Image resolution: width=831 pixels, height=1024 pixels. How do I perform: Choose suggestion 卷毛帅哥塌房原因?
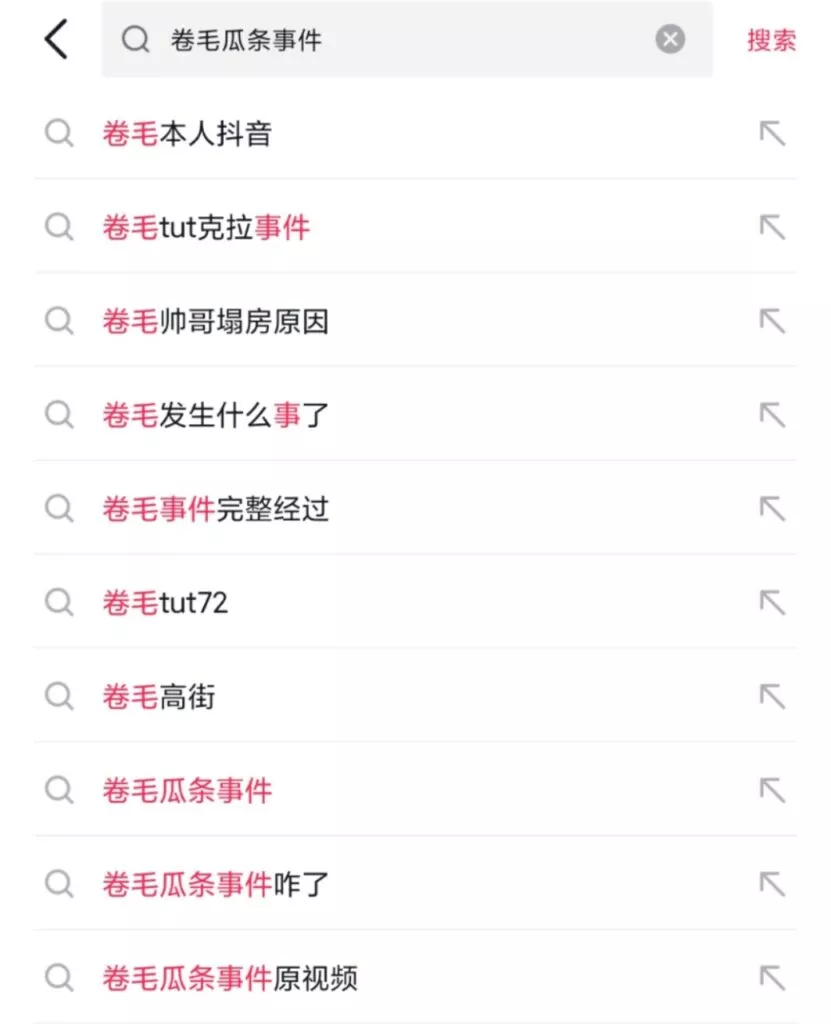click(x=215, y=322)
